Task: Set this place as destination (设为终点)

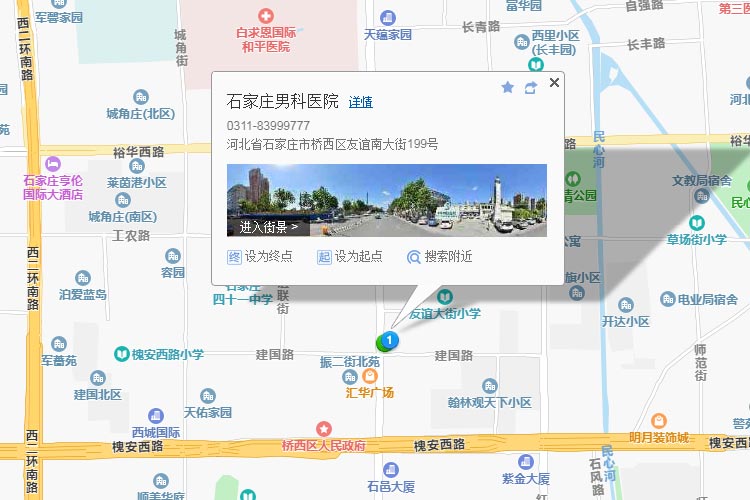Action: (x=260, y=257)
